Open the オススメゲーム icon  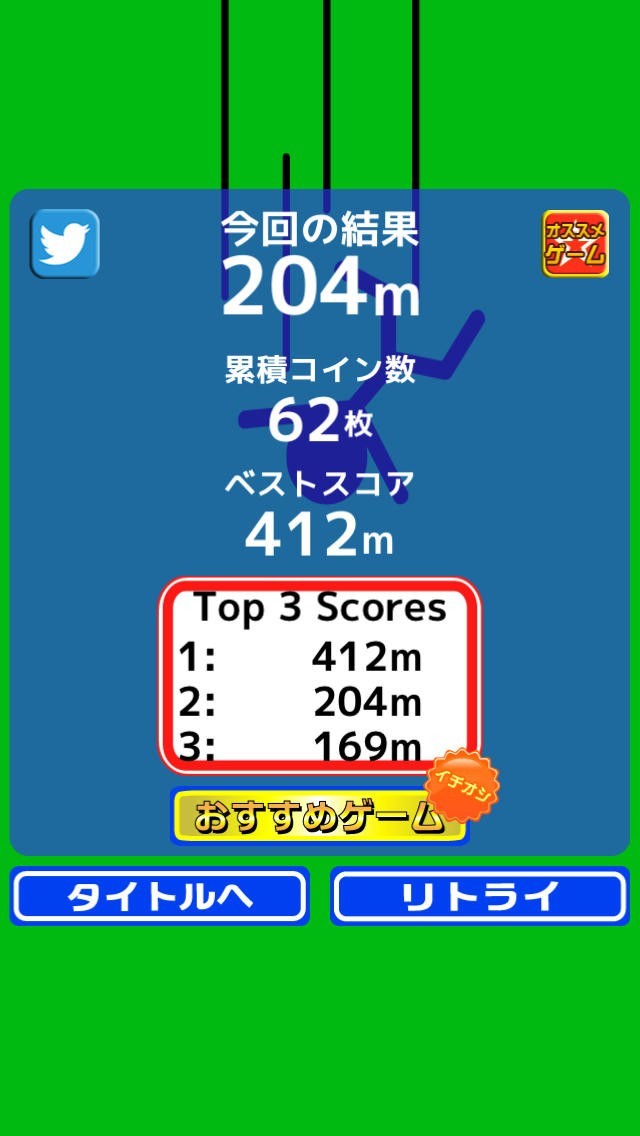(x=575, y=244)
